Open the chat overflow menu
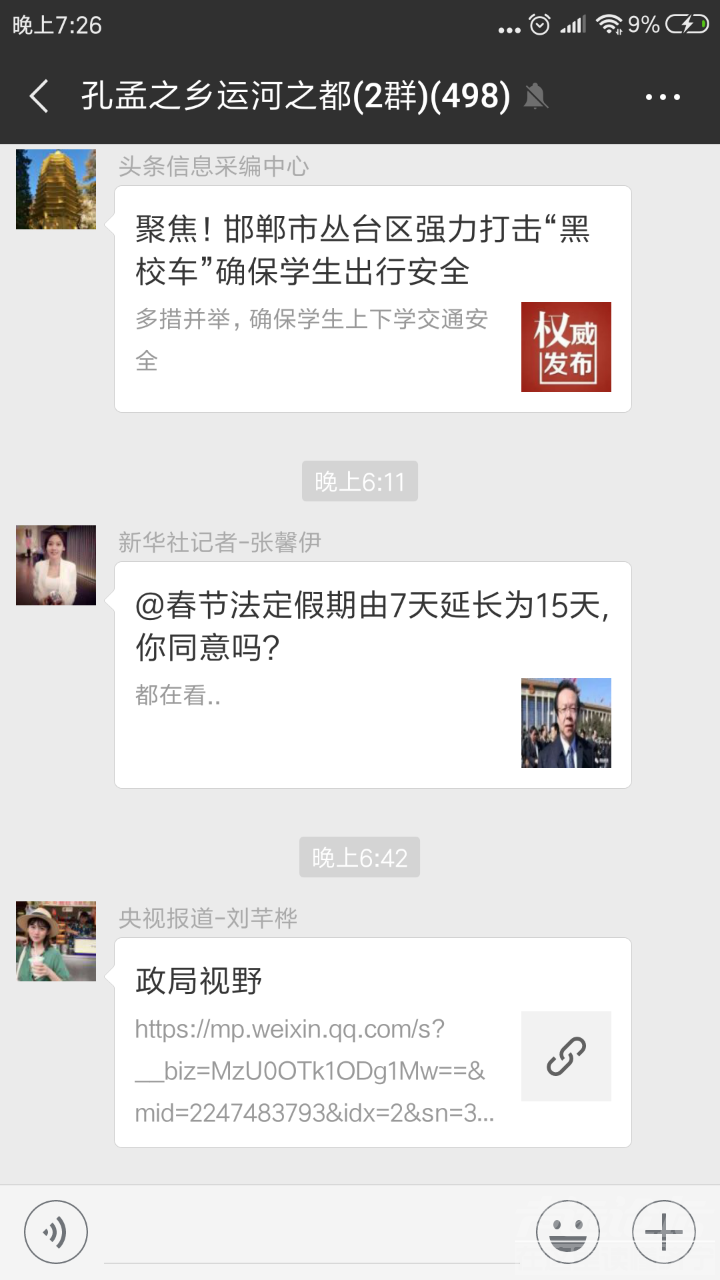 click(x=662, y=97)
